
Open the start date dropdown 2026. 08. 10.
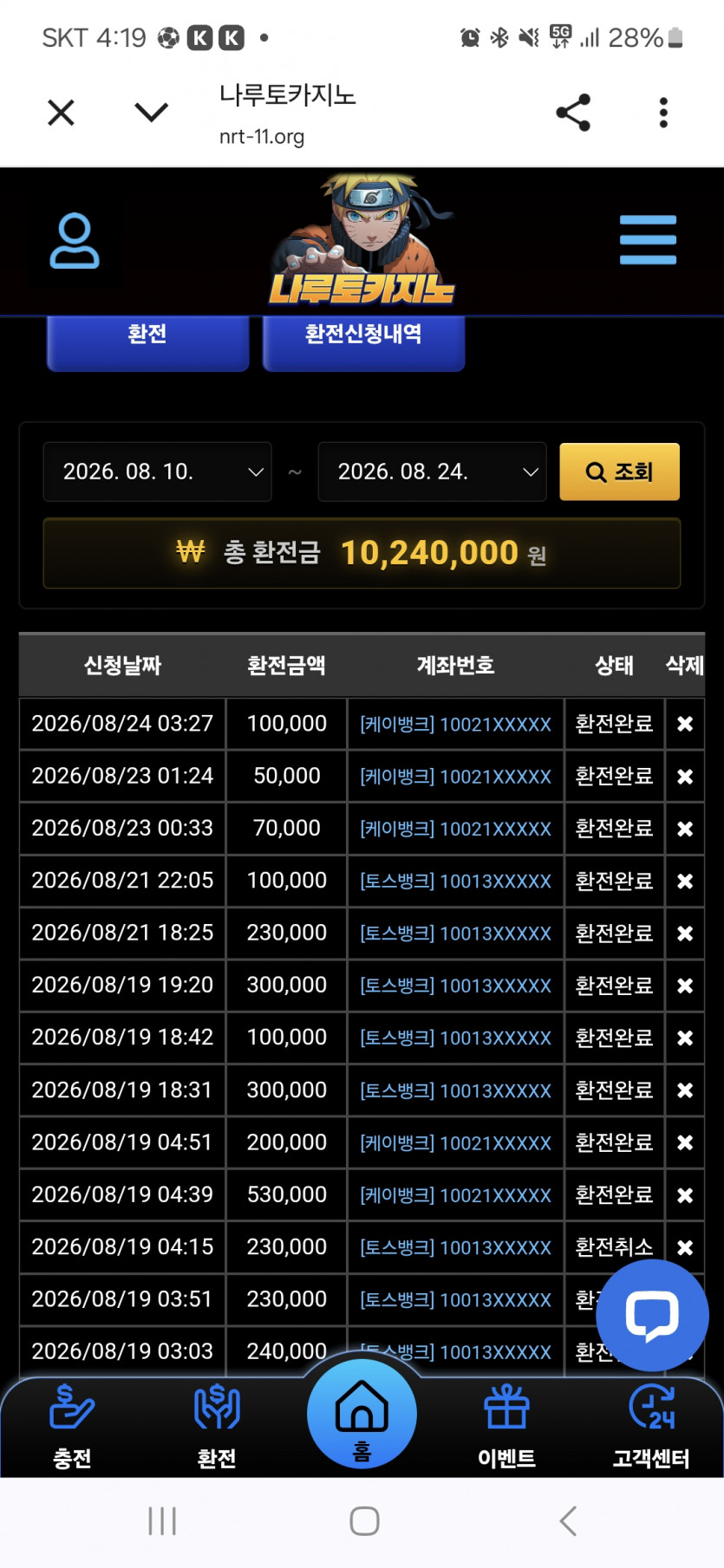point(158,472)
